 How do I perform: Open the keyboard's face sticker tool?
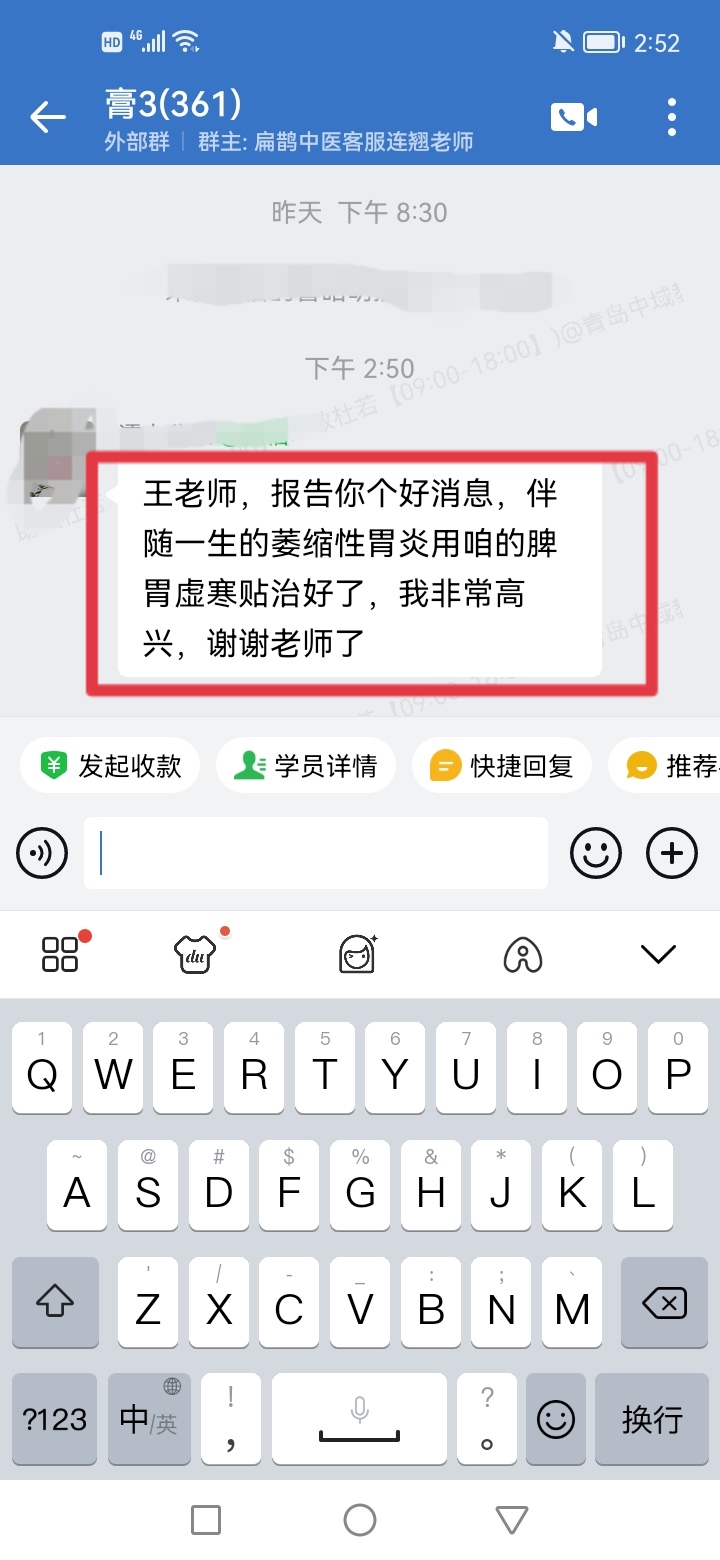point(357,954)
